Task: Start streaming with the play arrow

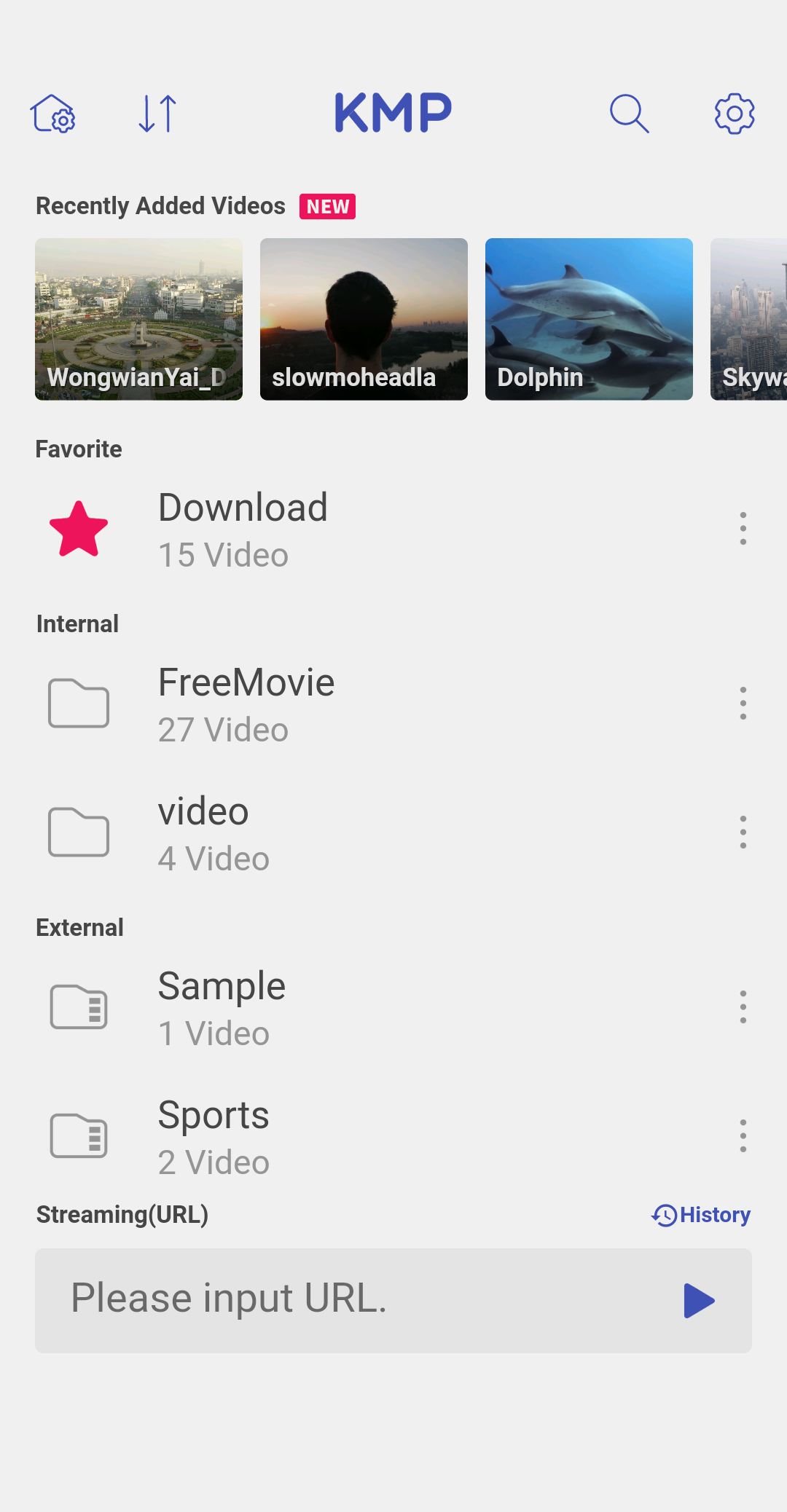Action: pos(698,1300)
